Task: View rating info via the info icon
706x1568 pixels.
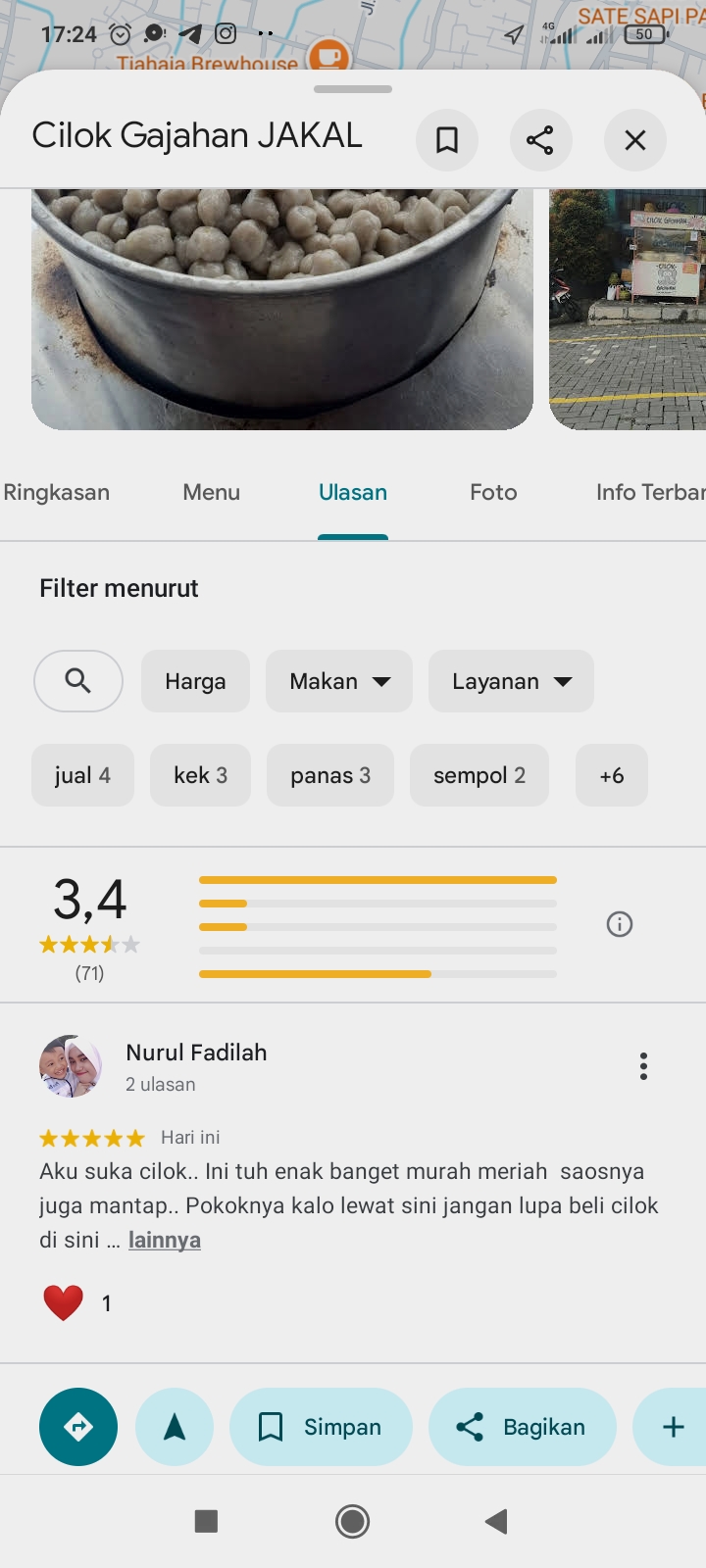Action: coord(620,924)
